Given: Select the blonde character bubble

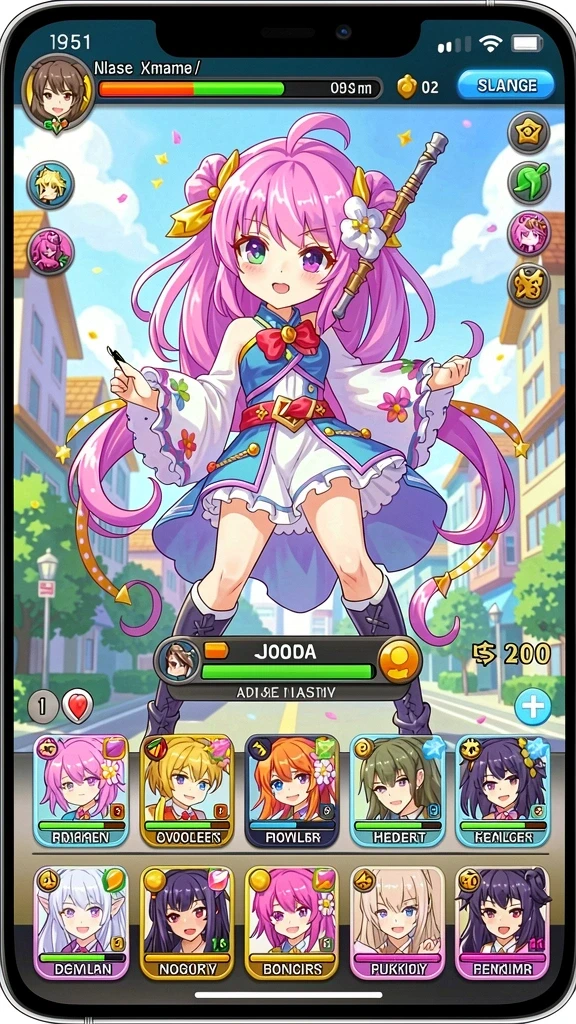Looking at the screenshot, I should (x=50, y=185).
